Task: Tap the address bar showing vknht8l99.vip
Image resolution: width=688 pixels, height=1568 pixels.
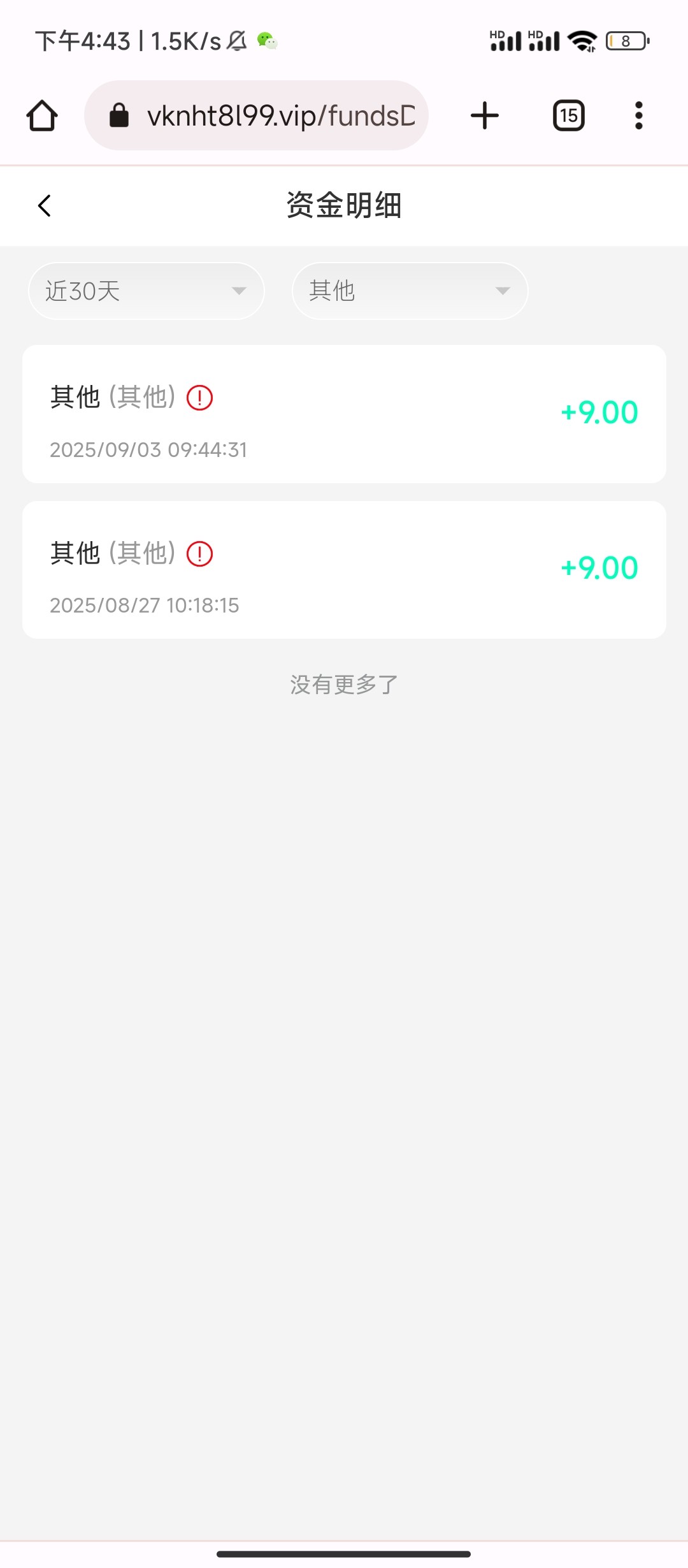Action: 280,115
